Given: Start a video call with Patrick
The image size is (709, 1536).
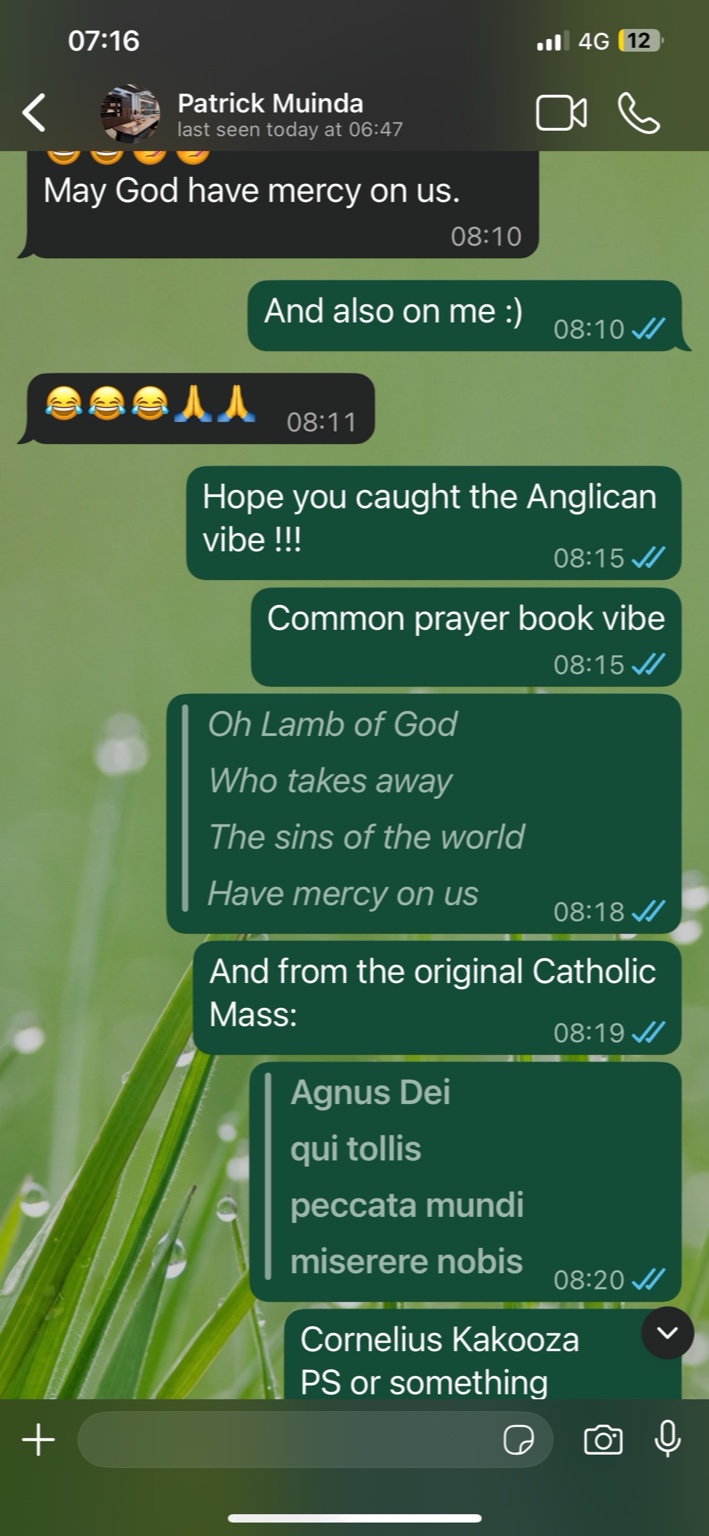Looking at the screenshot, I should pyautogui.click(x=561, y=113).
